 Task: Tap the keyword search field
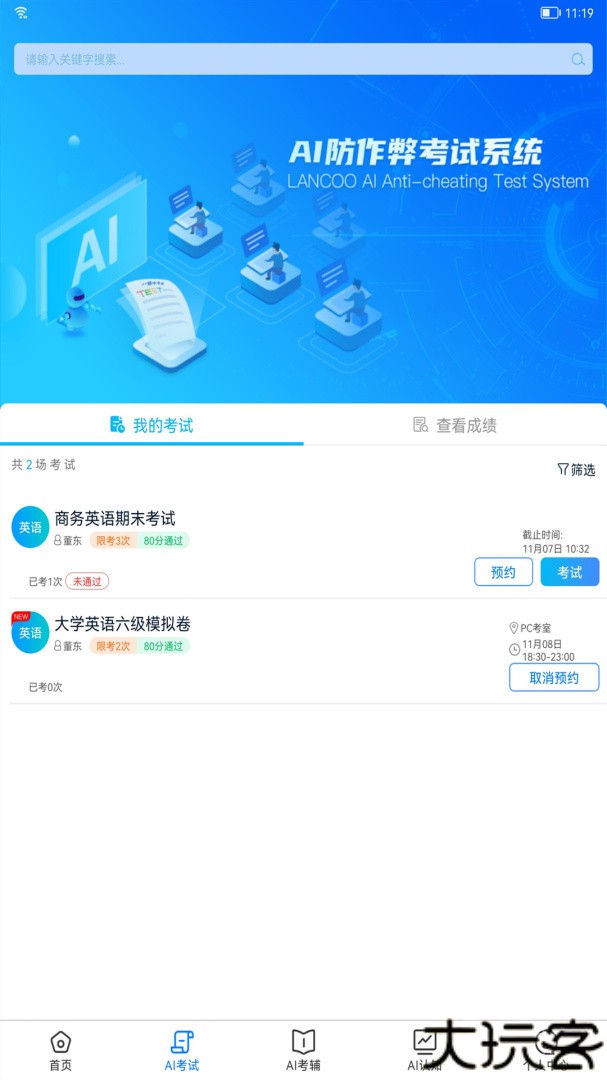(x=290, y=59)
